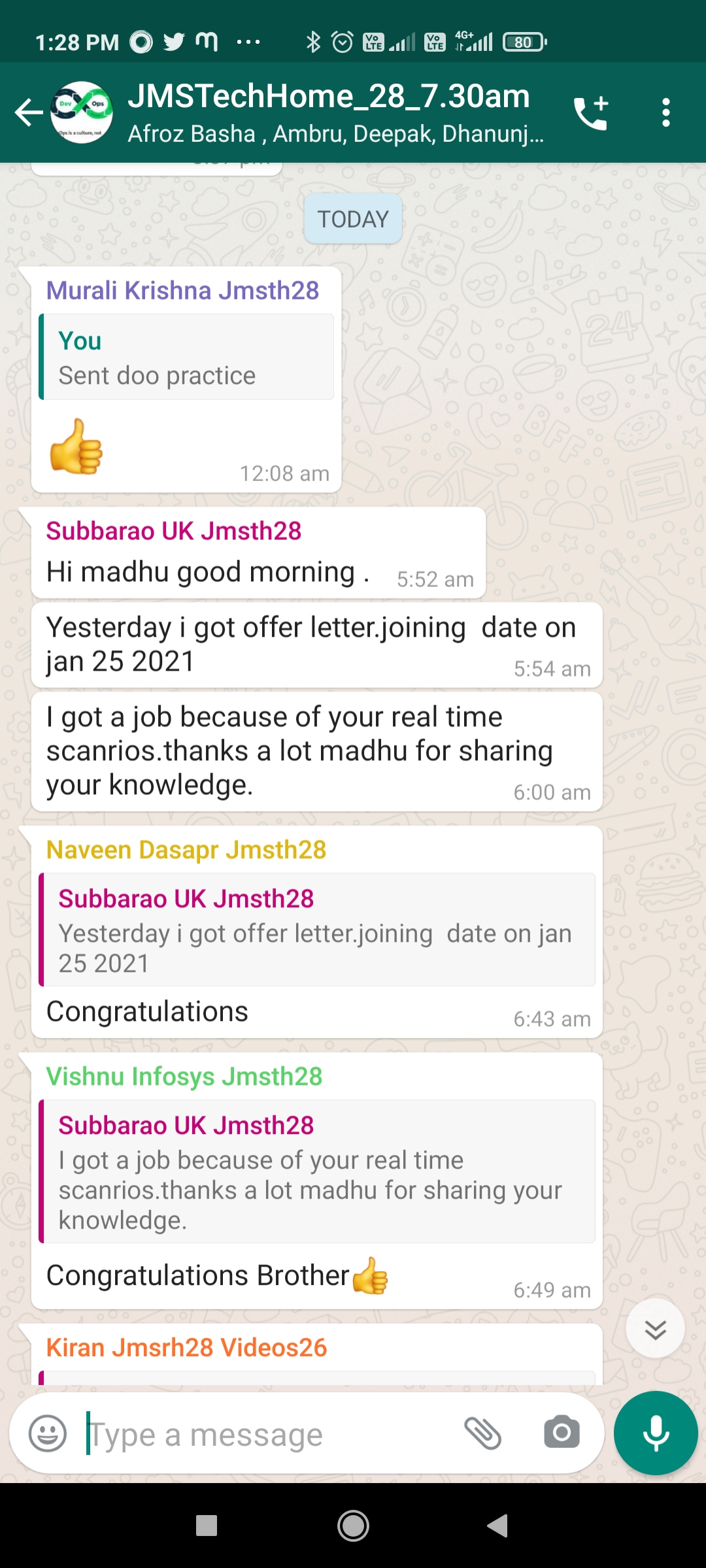Open the overflow menu

click(x=665, y=112)
